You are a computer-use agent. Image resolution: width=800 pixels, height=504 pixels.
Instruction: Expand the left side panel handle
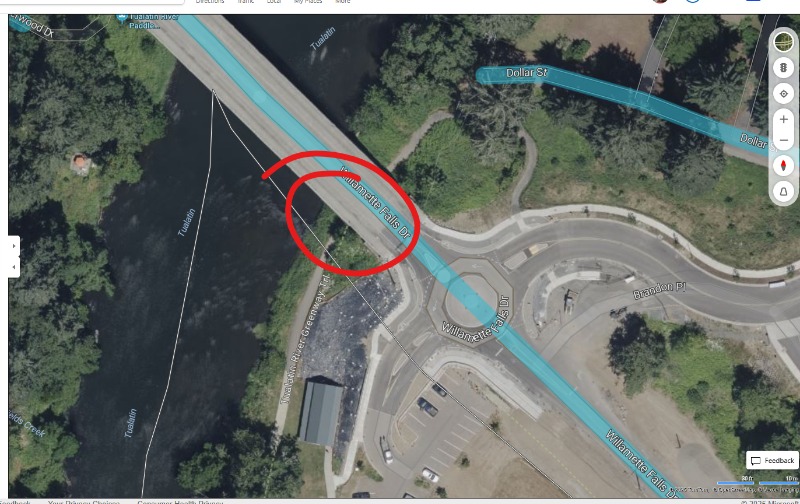[x=13, y=244]
